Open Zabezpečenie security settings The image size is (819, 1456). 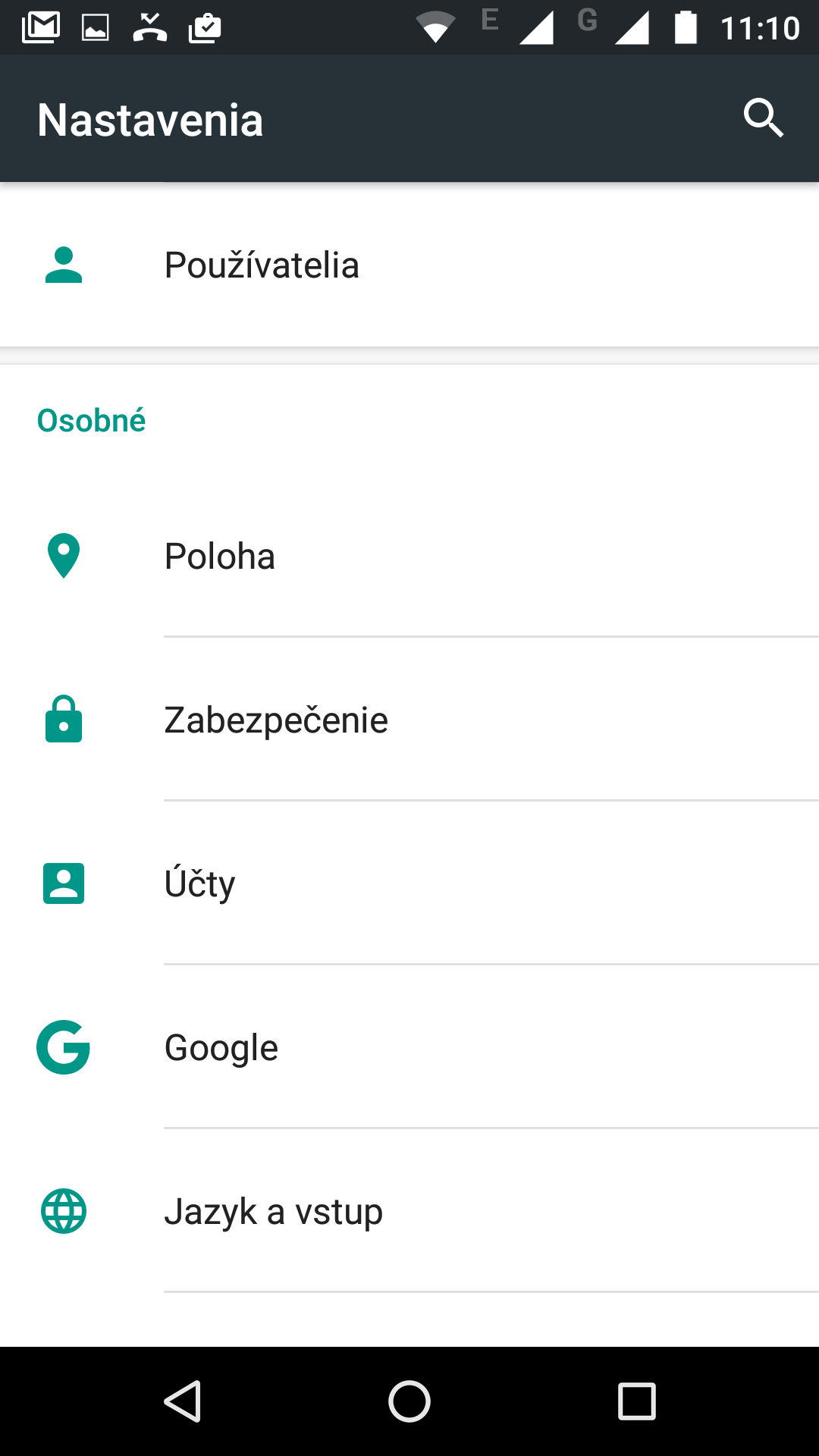coord(409,720)
